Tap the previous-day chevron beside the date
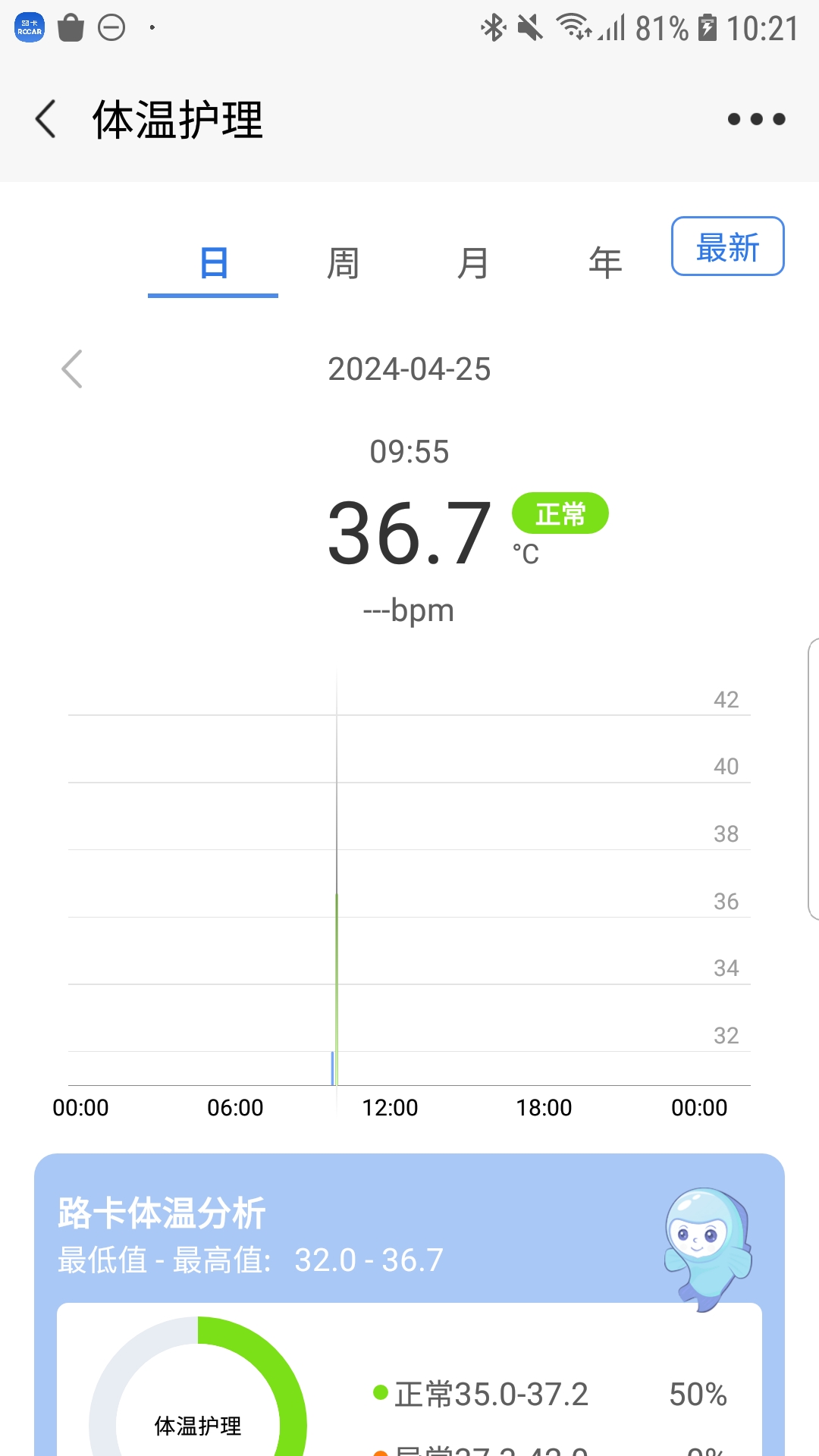Screen dimensions: 819x1456 click(72, 369)
